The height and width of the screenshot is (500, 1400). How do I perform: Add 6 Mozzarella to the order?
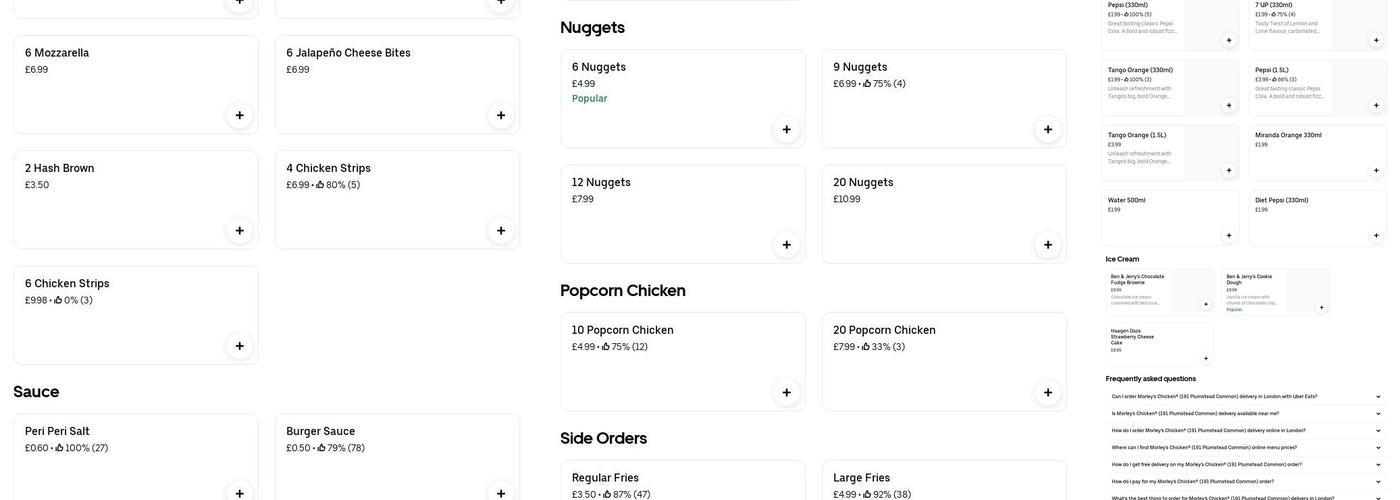pos(239,115)
